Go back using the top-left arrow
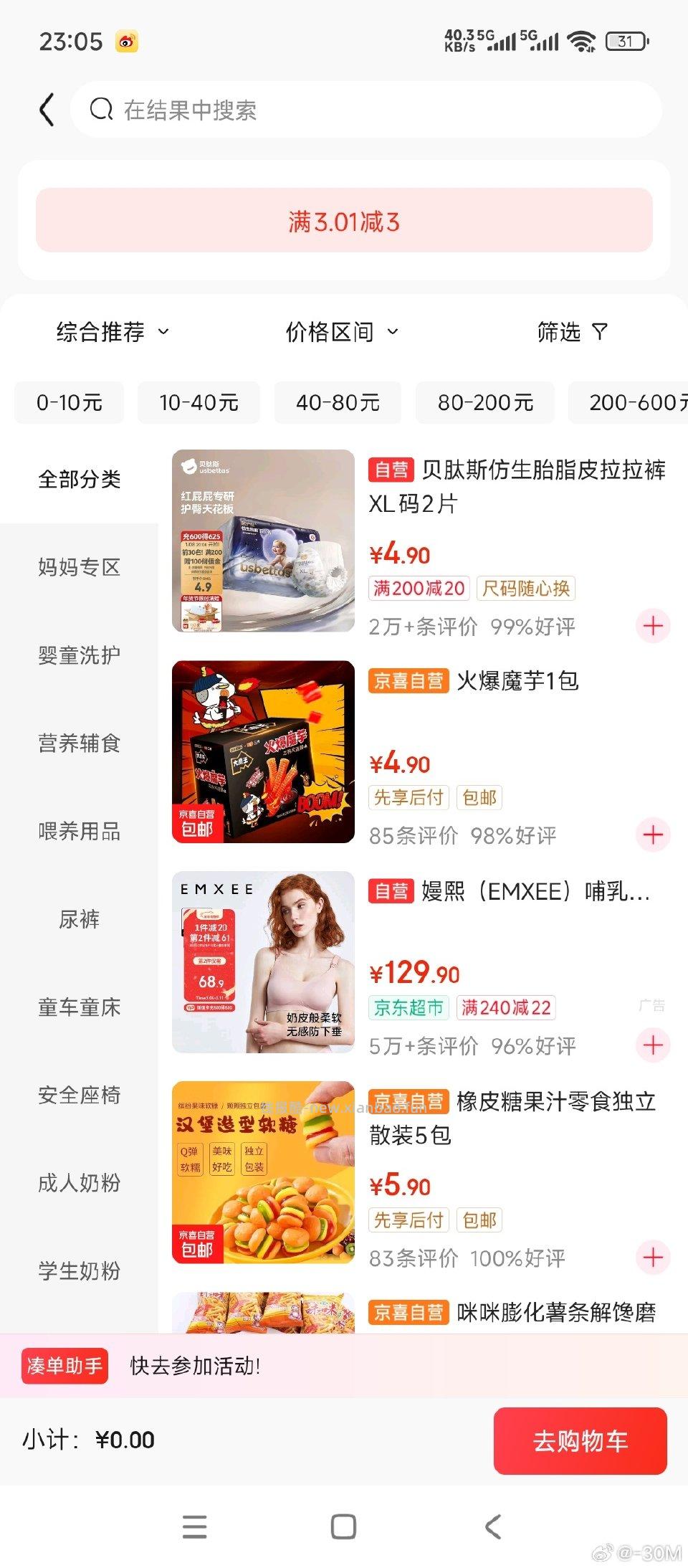 (47, 110)
